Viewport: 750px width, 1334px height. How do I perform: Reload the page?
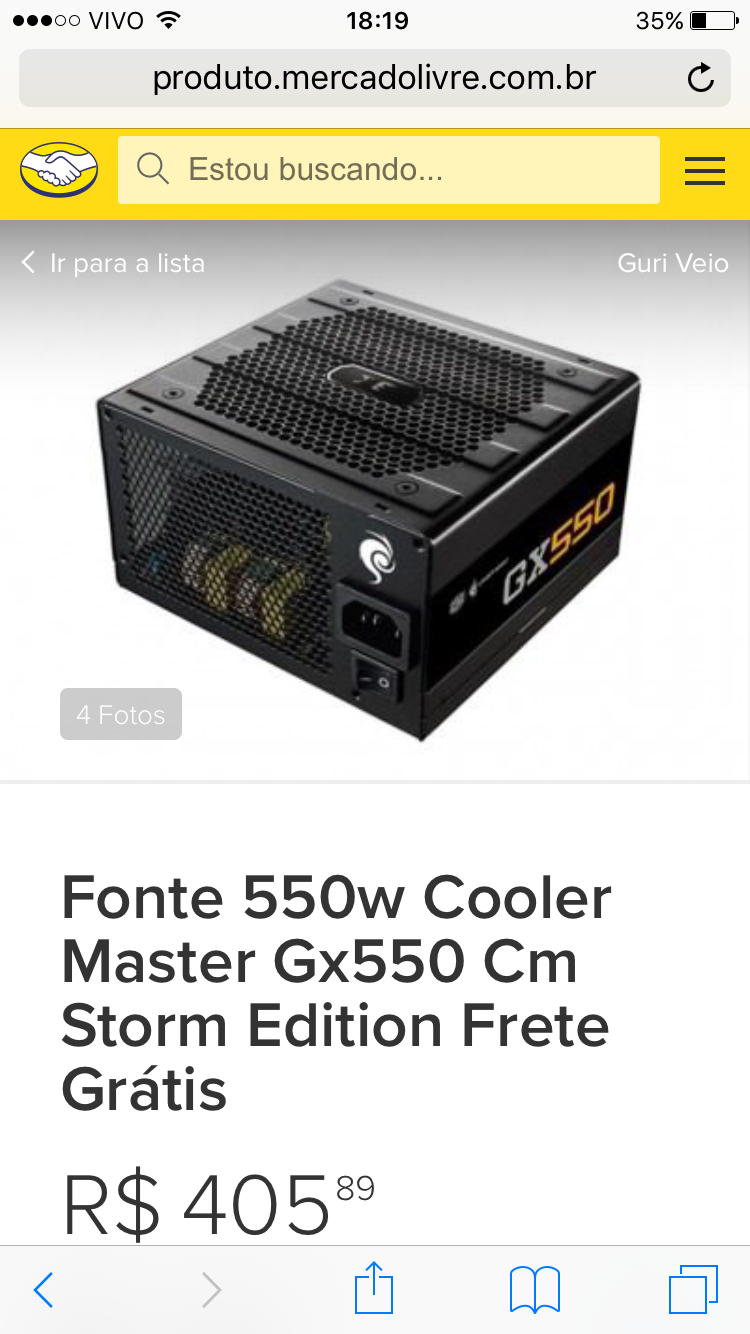click(x=701, y=78)
